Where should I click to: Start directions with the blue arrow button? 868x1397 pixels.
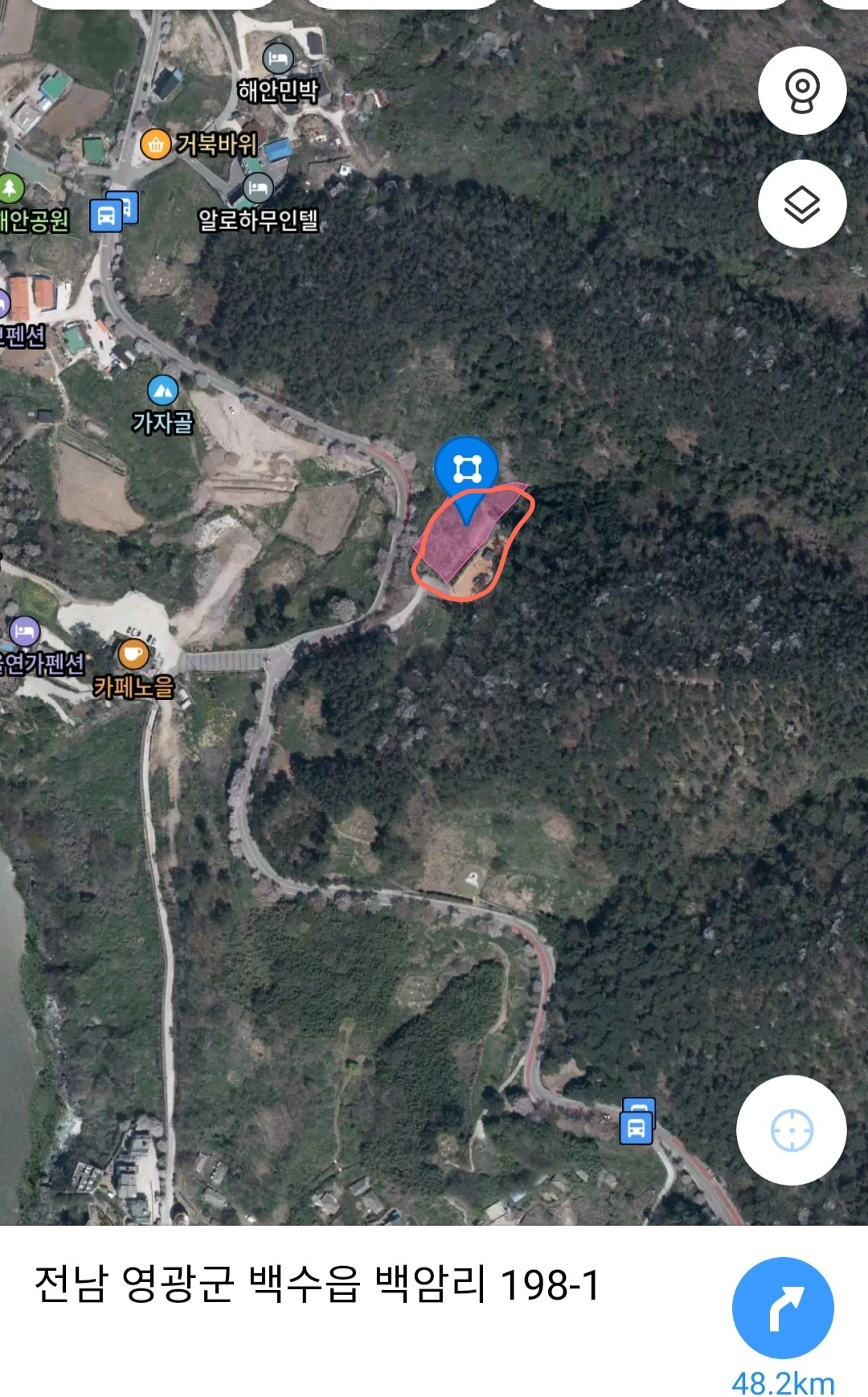pyautogui.click(x=783, y=1308)
